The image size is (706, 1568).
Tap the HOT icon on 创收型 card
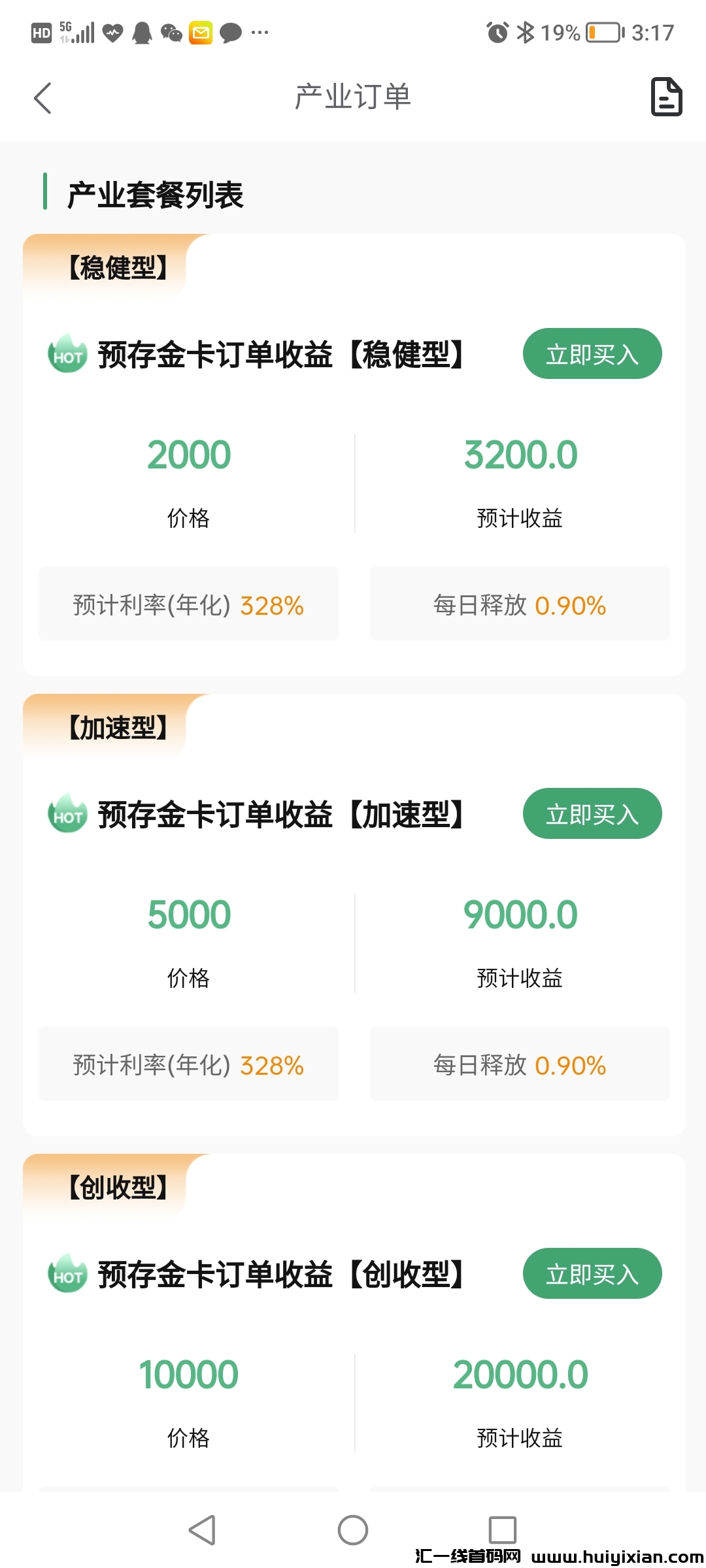point(67,1273)
